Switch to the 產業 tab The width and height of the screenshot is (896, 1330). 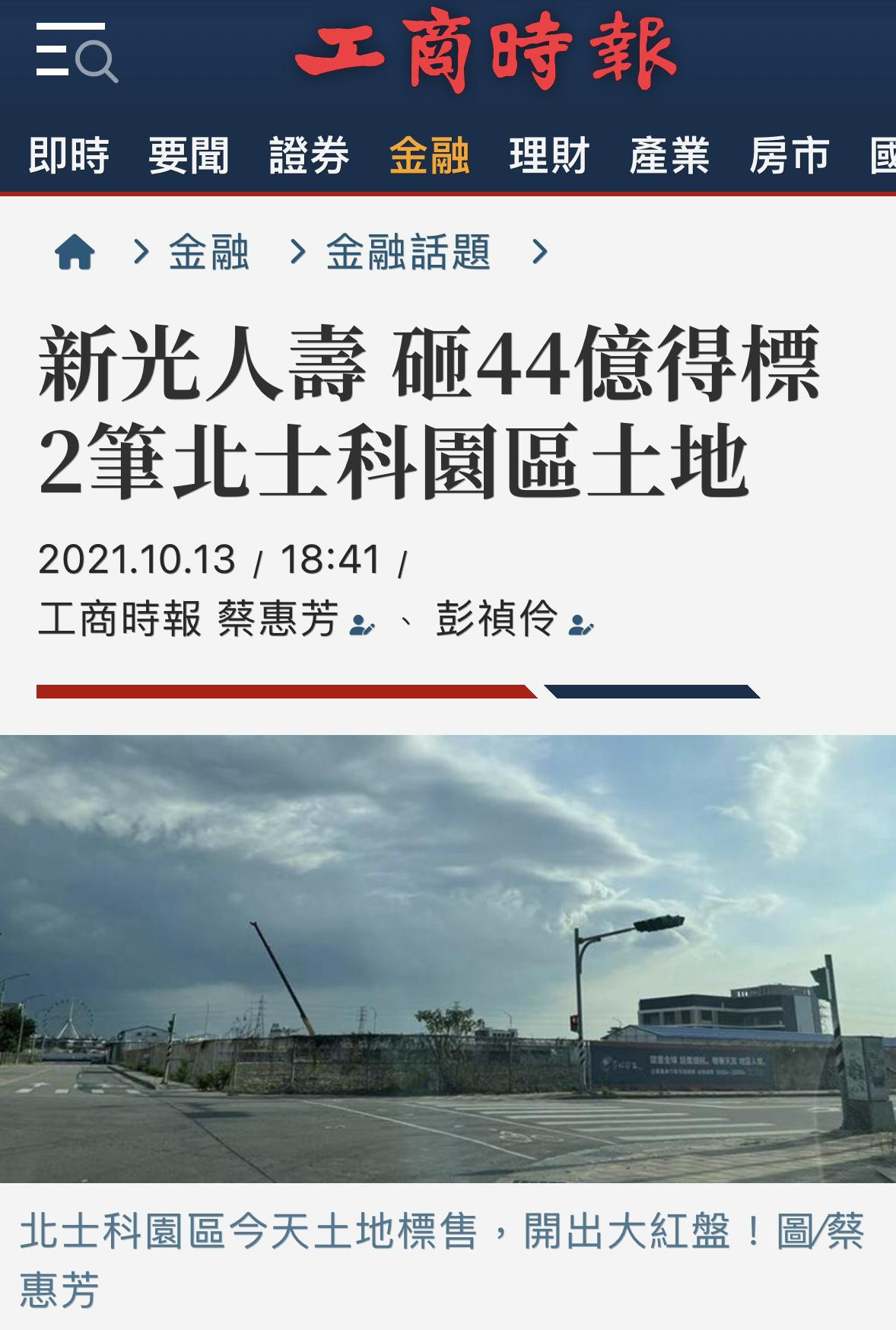669,155
